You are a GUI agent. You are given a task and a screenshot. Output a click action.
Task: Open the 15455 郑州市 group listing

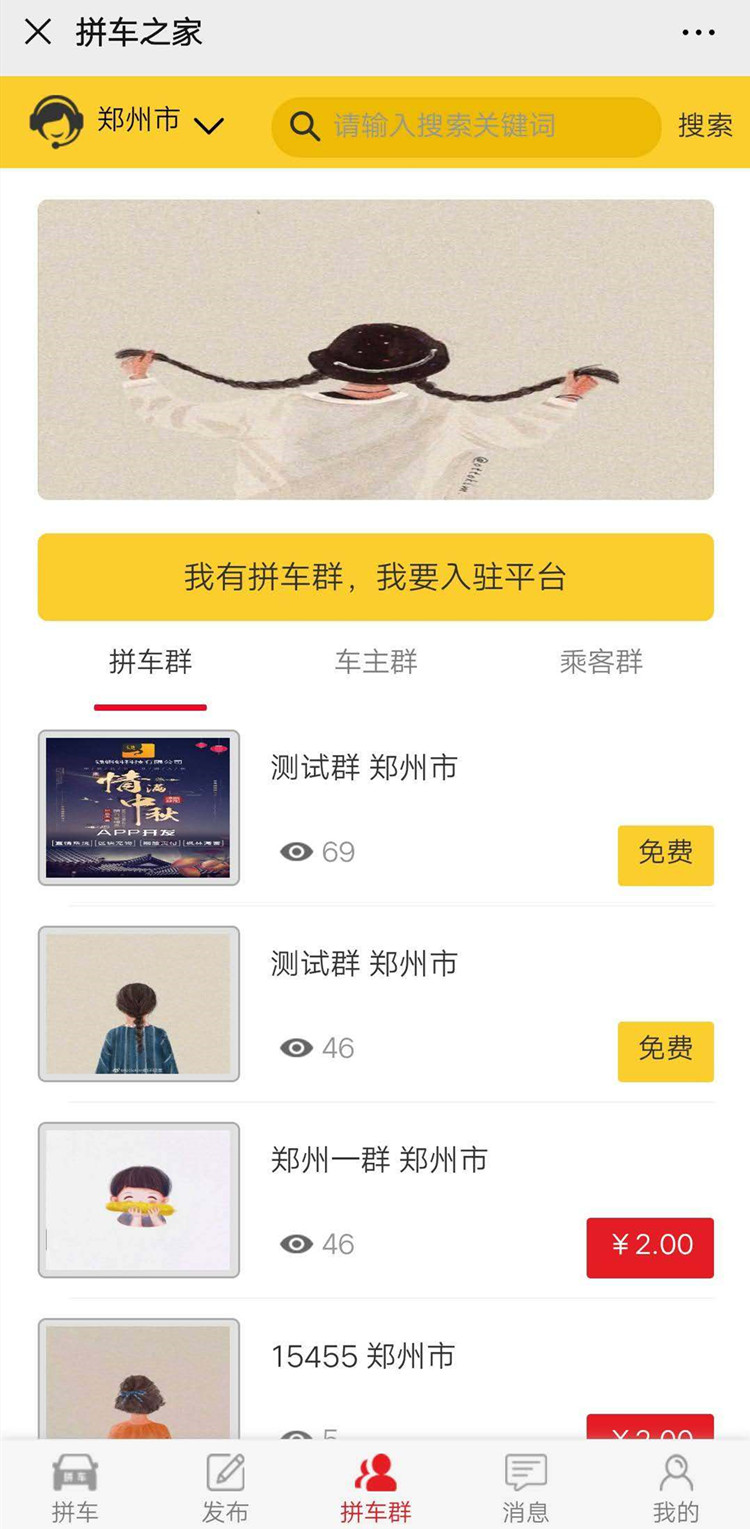[x=362, y=1356]
